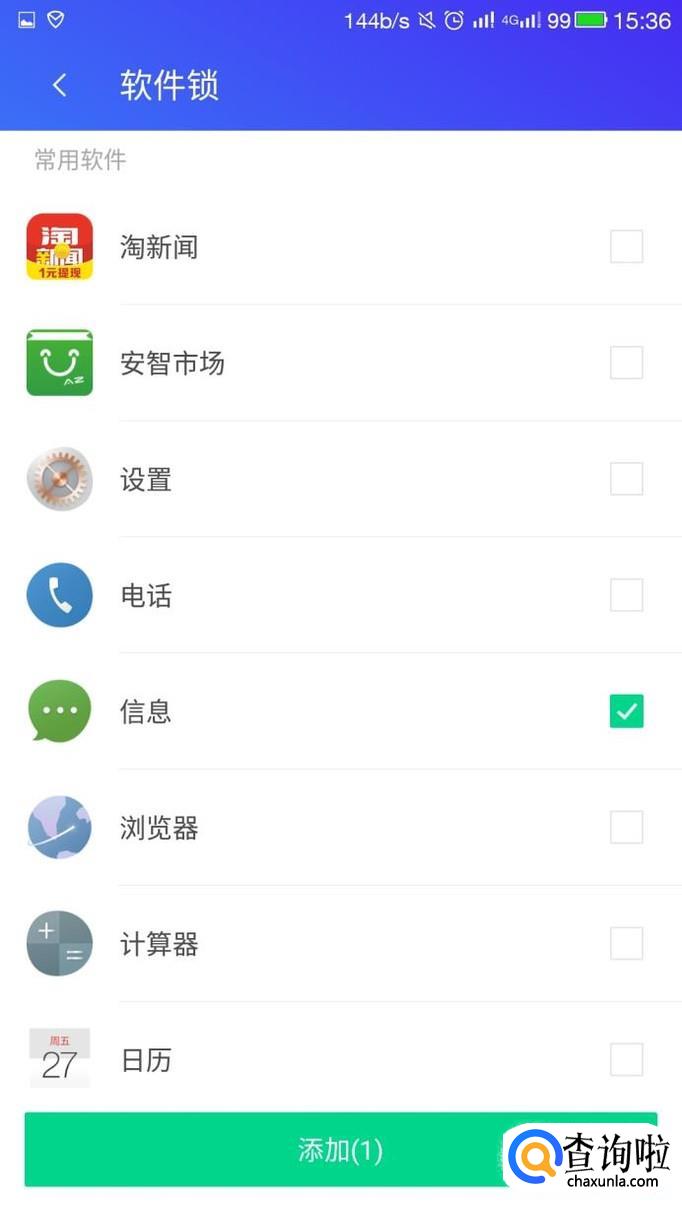Check the 计算器 checkbox

[x=626, y=943]
